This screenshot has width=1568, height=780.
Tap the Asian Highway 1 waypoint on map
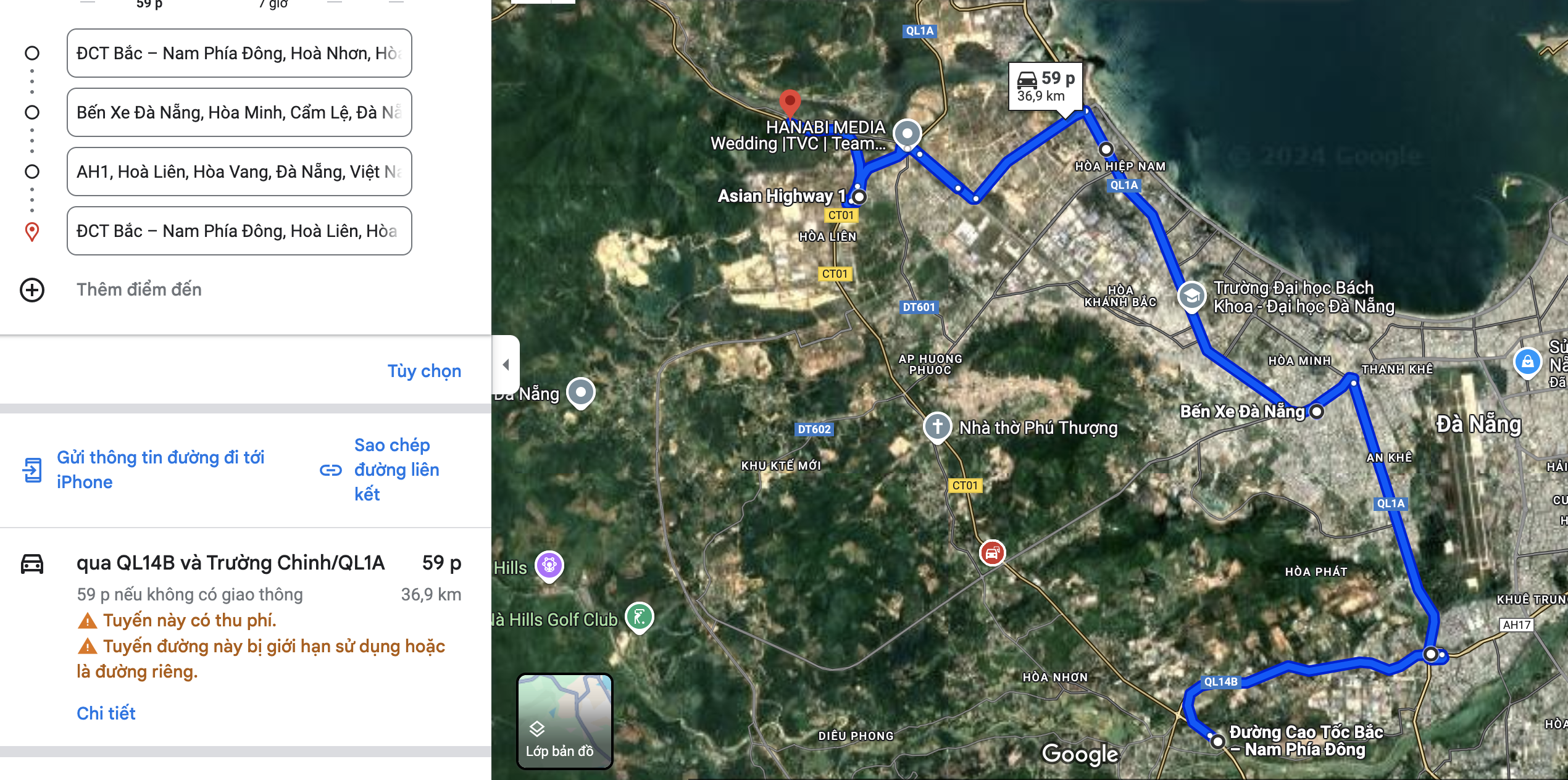[x=859, y=197]
